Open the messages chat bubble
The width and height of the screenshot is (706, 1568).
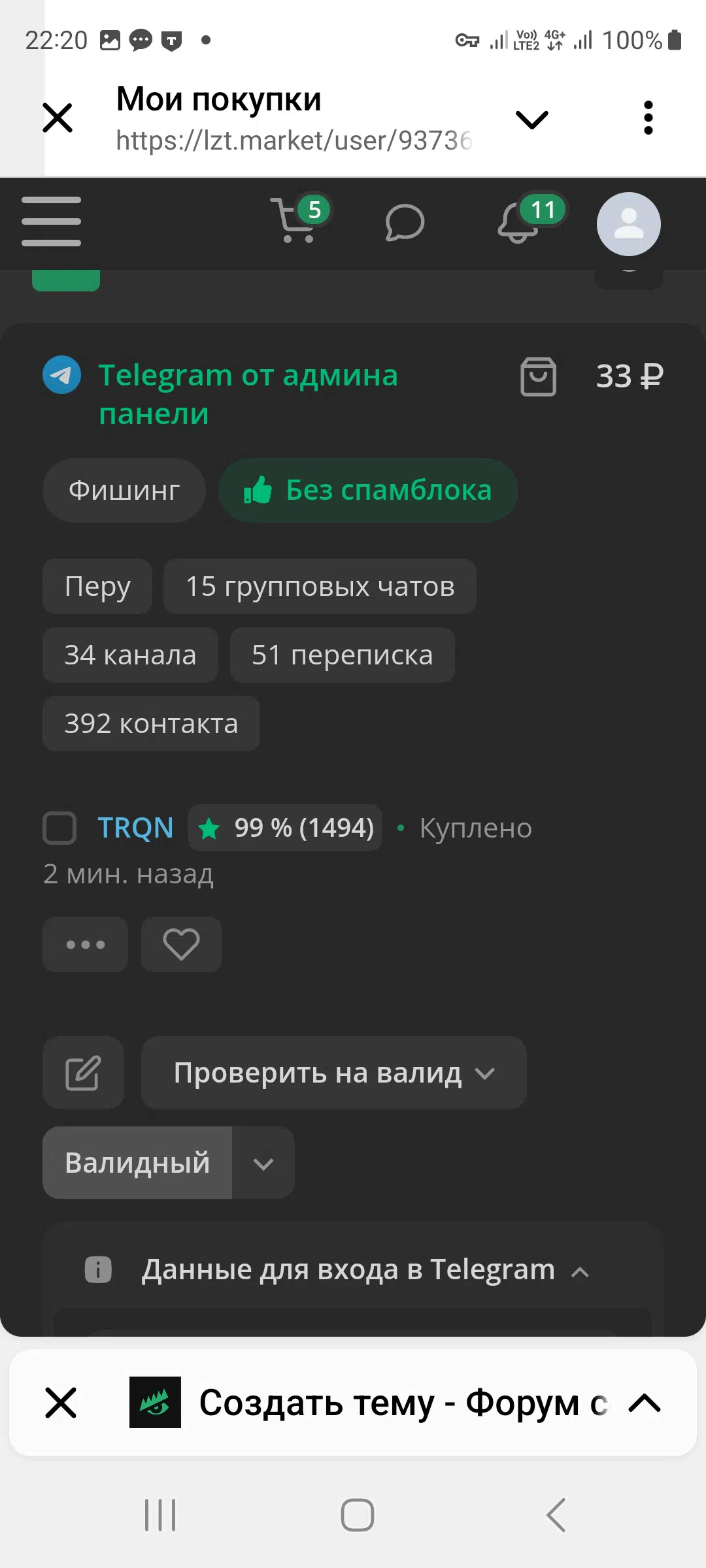click(405, 223)
